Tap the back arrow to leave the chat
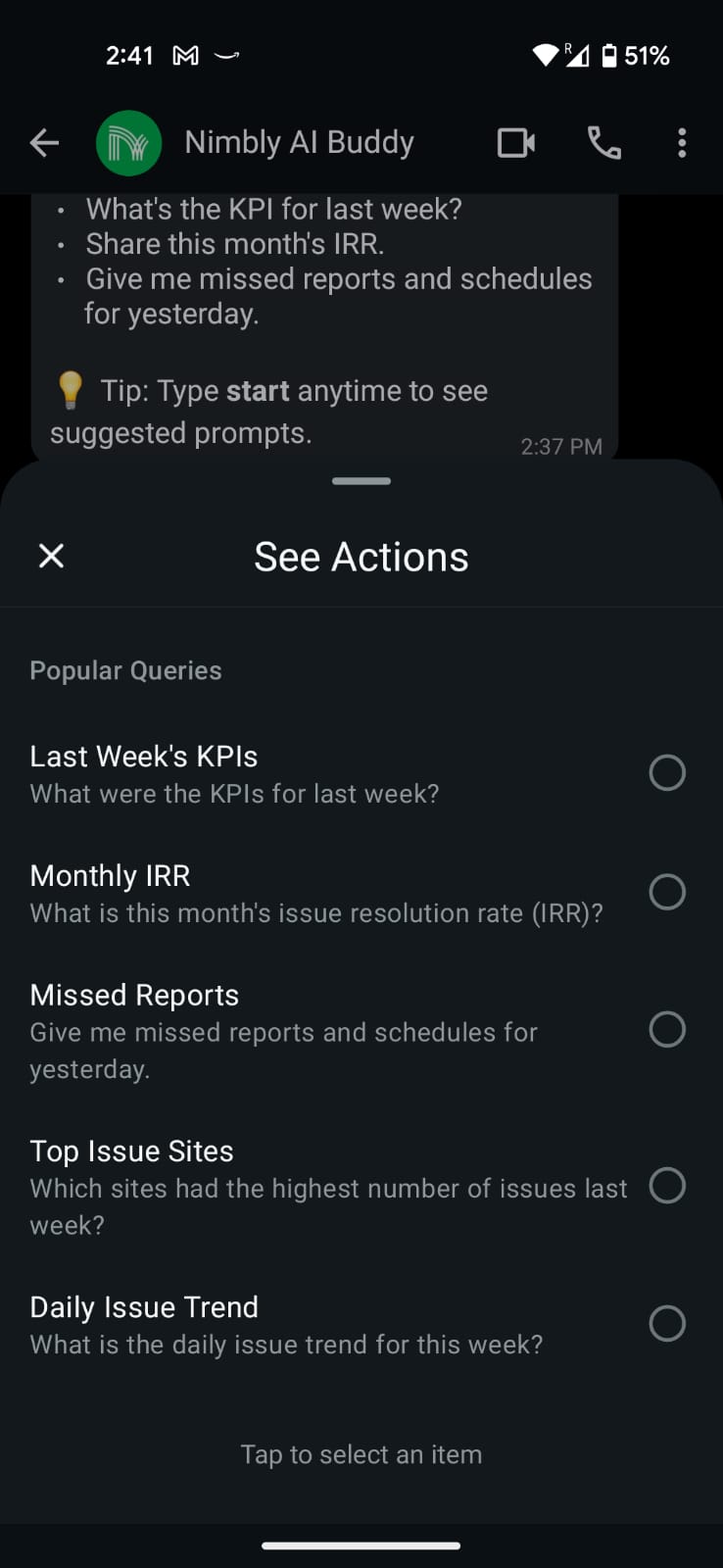The width and height of the screenshot is (723, 1568). 44,142
